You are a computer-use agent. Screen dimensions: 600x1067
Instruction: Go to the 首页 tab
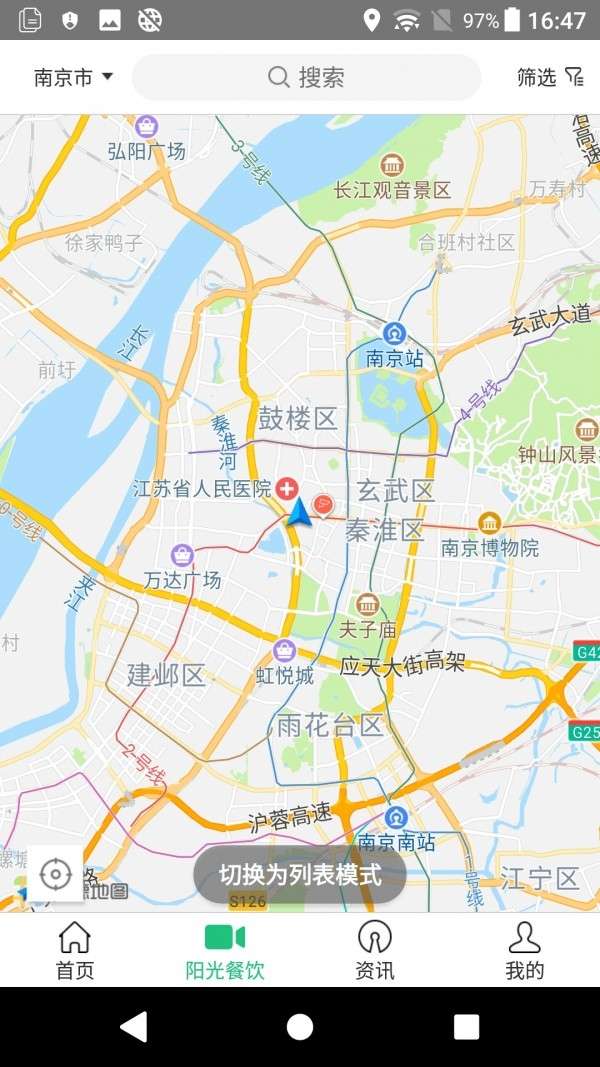[x=75, y=950]
